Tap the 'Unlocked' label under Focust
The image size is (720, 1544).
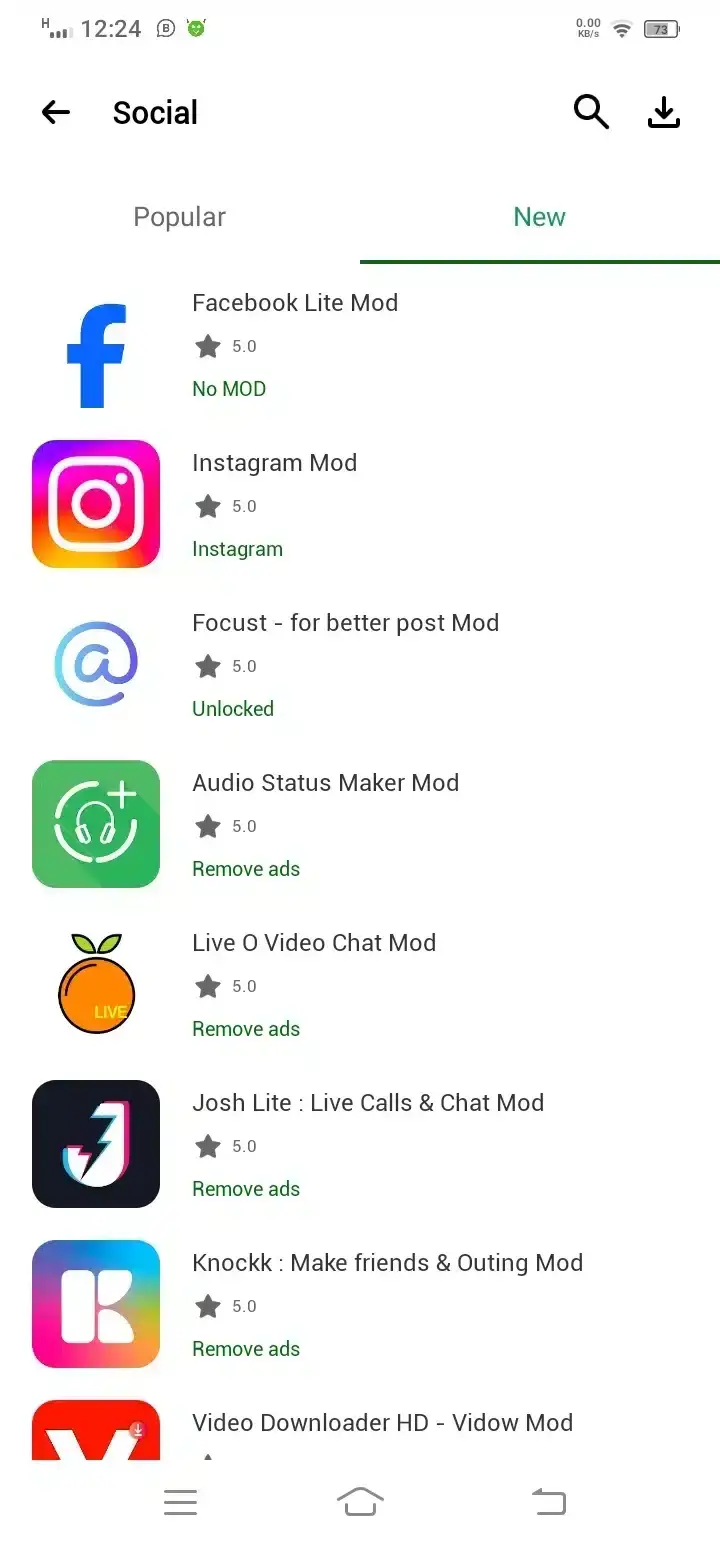click(x=232, y=708)
